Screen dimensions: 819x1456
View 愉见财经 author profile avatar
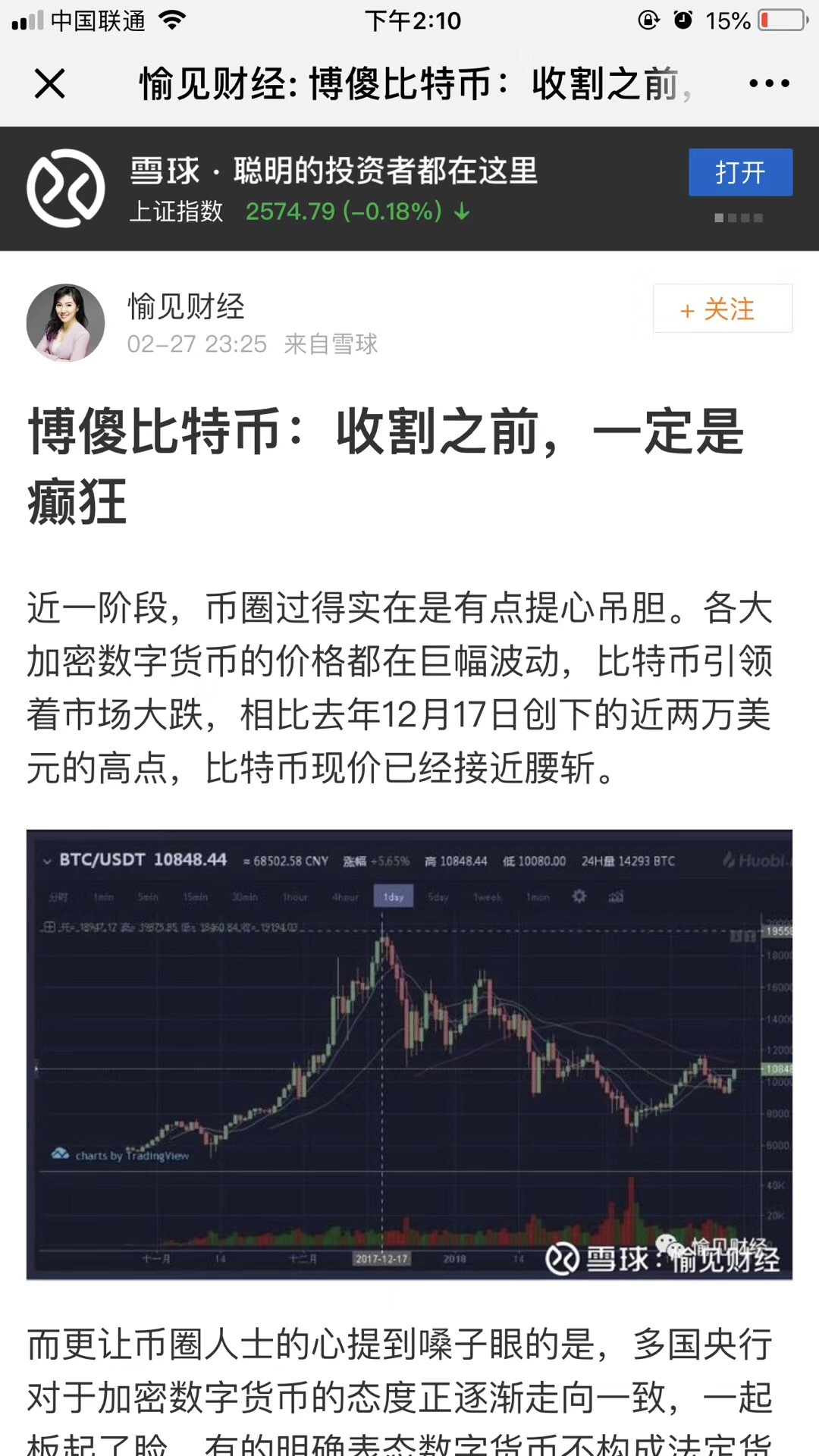click(x=66, y=323)
